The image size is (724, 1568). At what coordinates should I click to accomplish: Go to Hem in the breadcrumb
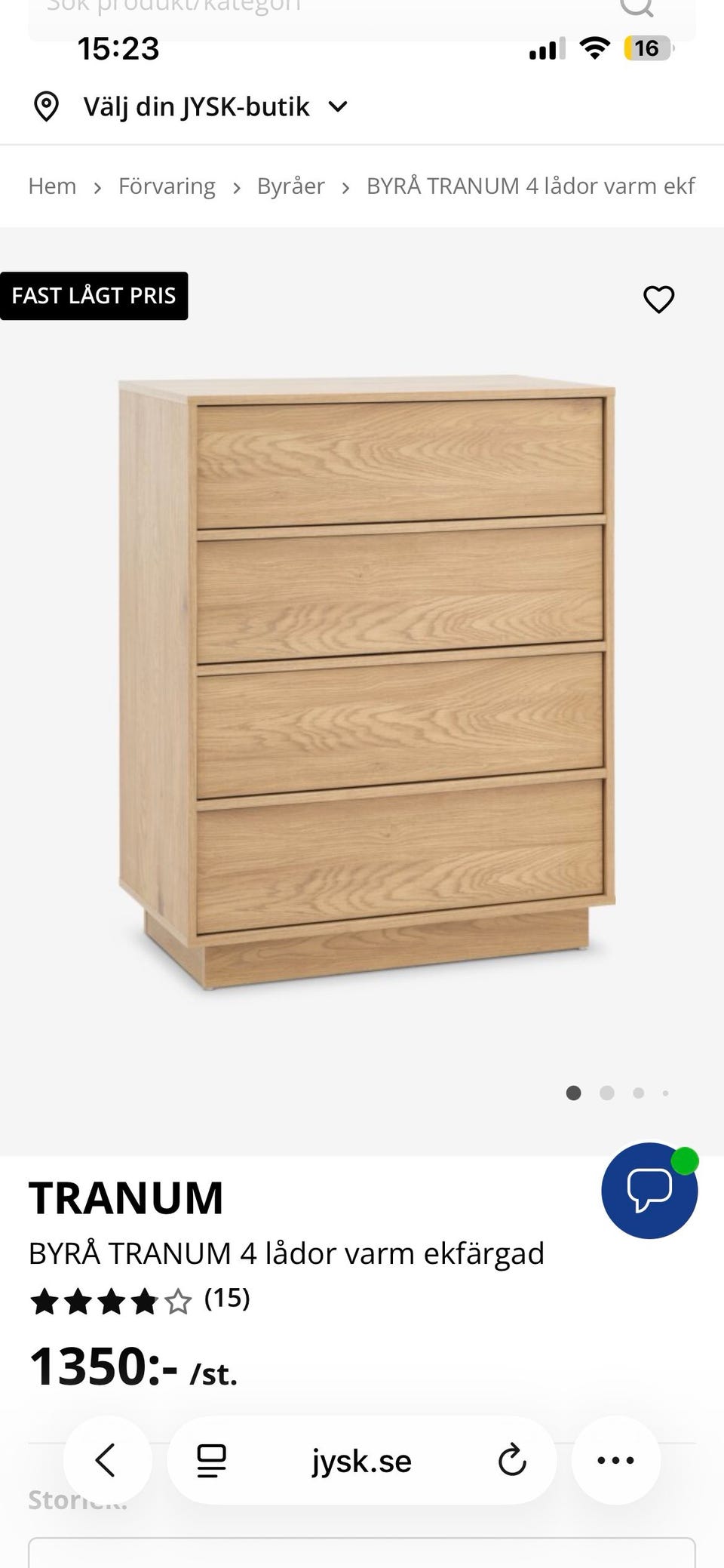[x=52, y=186]
